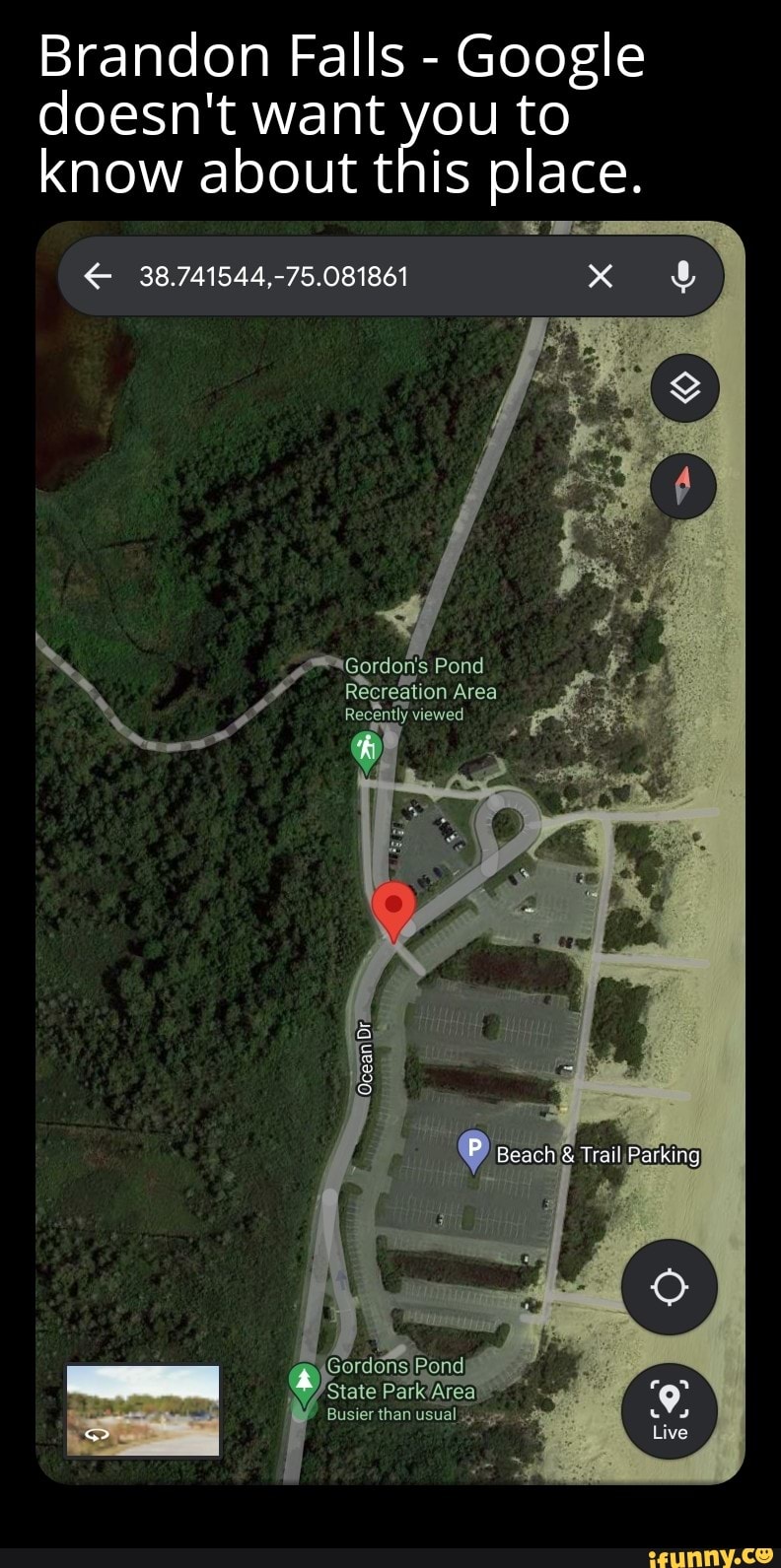Tap the 'Recently viewed' label under Gordon's Pond
This screenshot has width=781, height=1568.
pyautogui.click(x=405, y=715)
